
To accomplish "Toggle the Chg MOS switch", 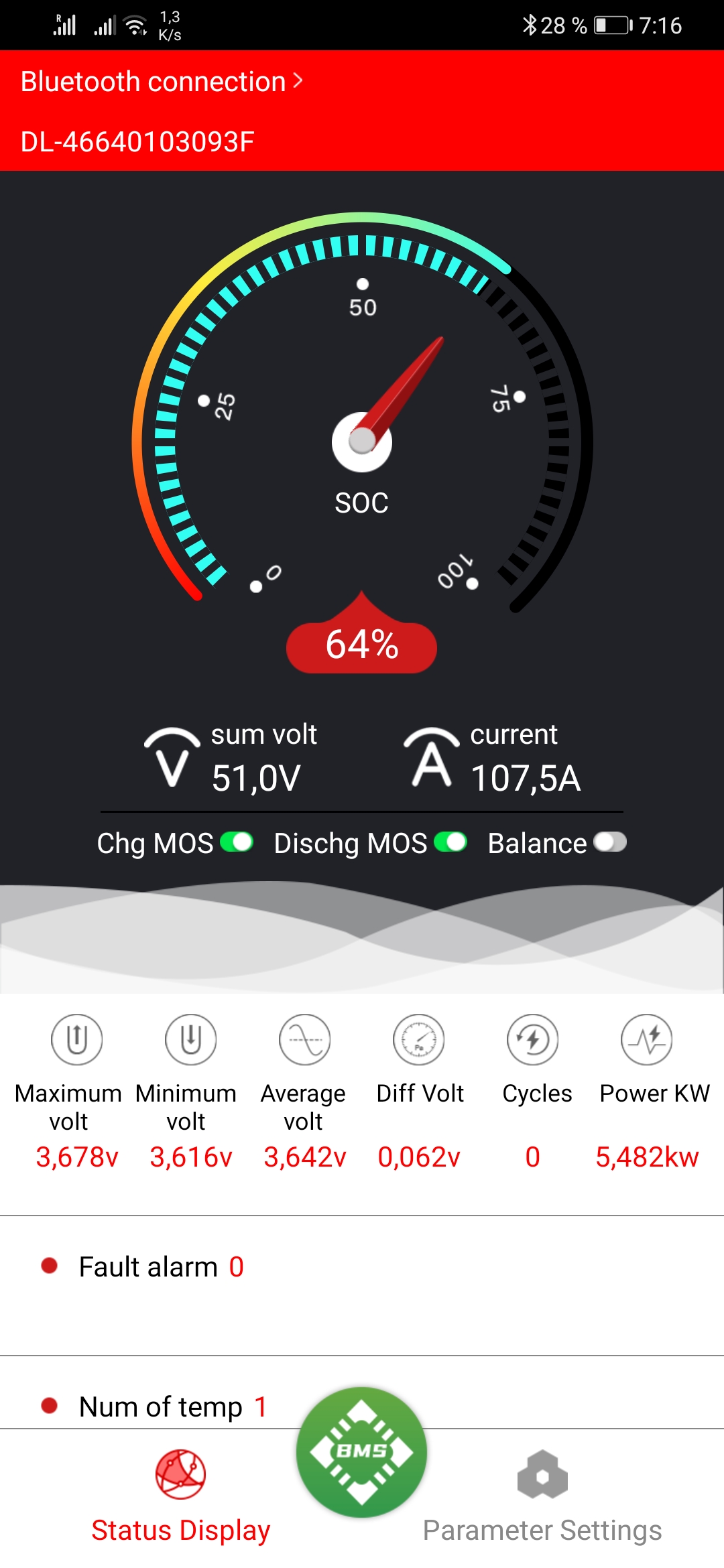I will click(x=237, y=842).
